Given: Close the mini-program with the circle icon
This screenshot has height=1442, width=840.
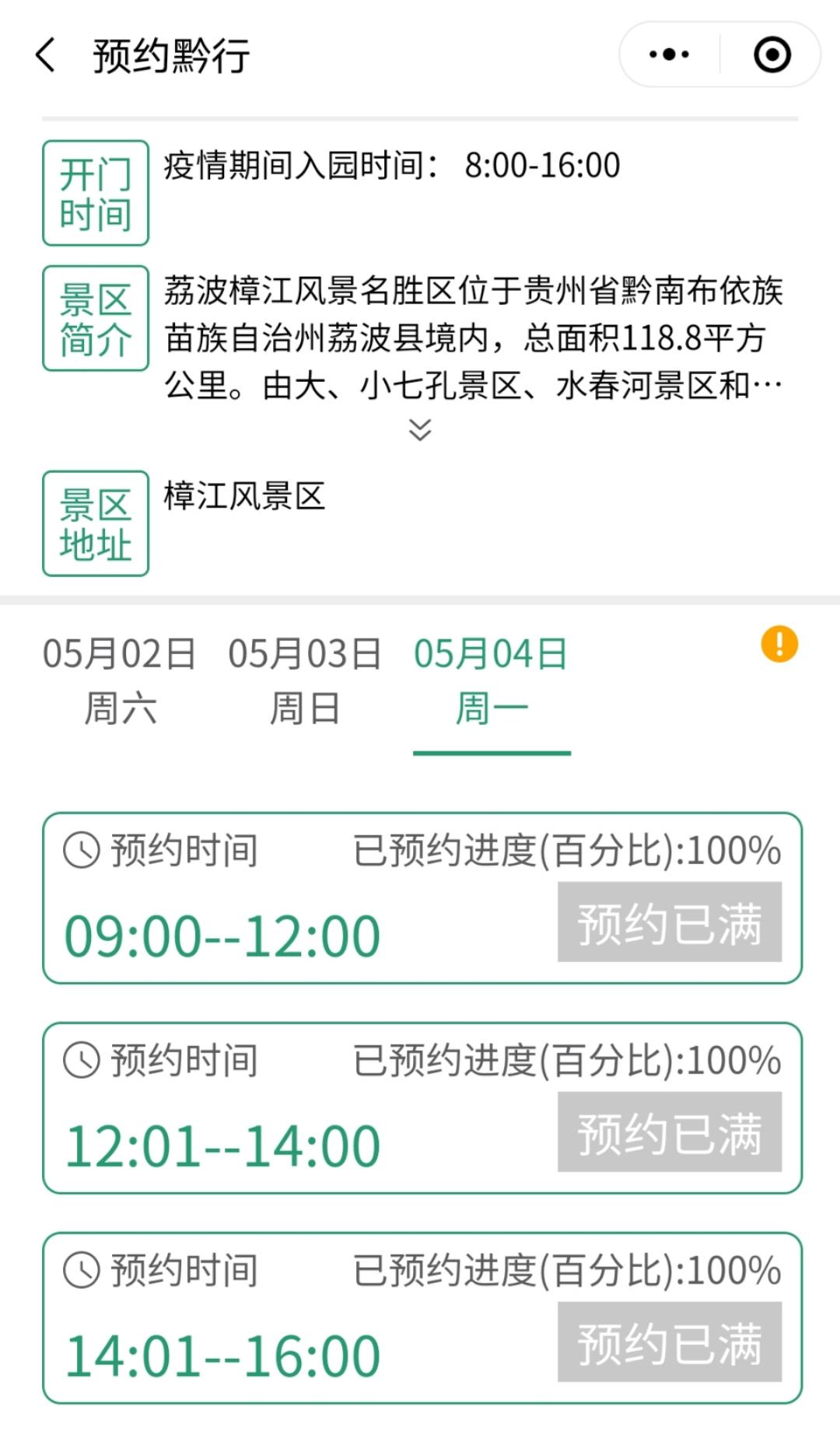Looking at the screenshot, I should pos(772,54).
